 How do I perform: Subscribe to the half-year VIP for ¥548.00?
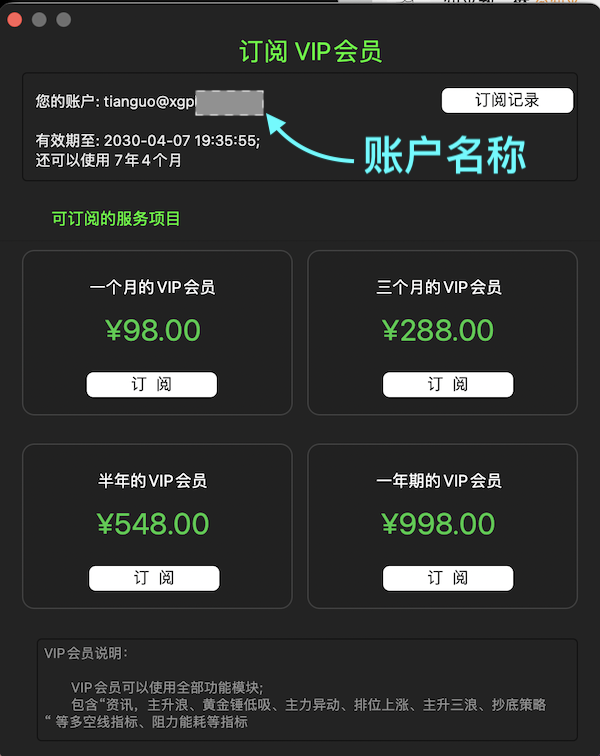154,578
